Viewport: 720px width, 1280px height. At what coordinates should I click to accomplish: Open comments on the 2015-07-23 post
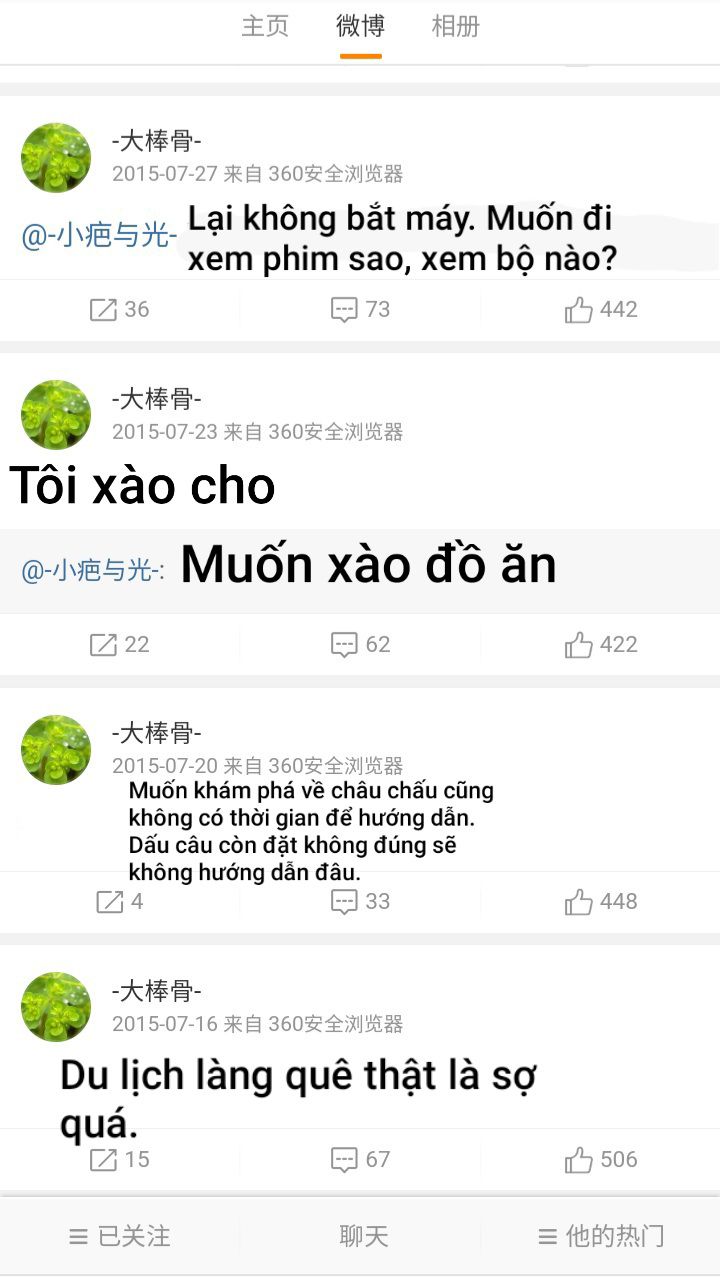coord(360,645)
